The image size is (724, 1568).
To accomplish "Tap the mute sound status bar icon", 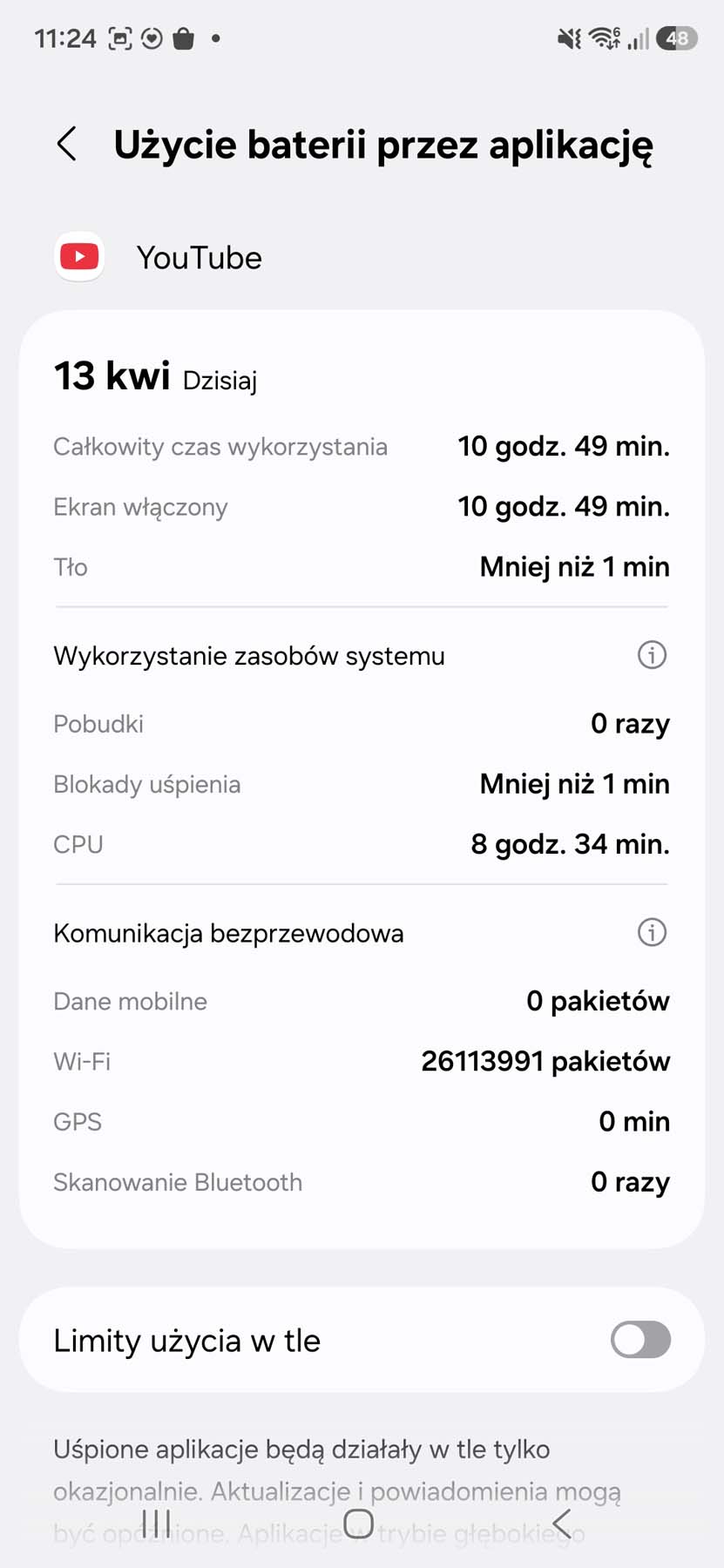I will 568,38.
